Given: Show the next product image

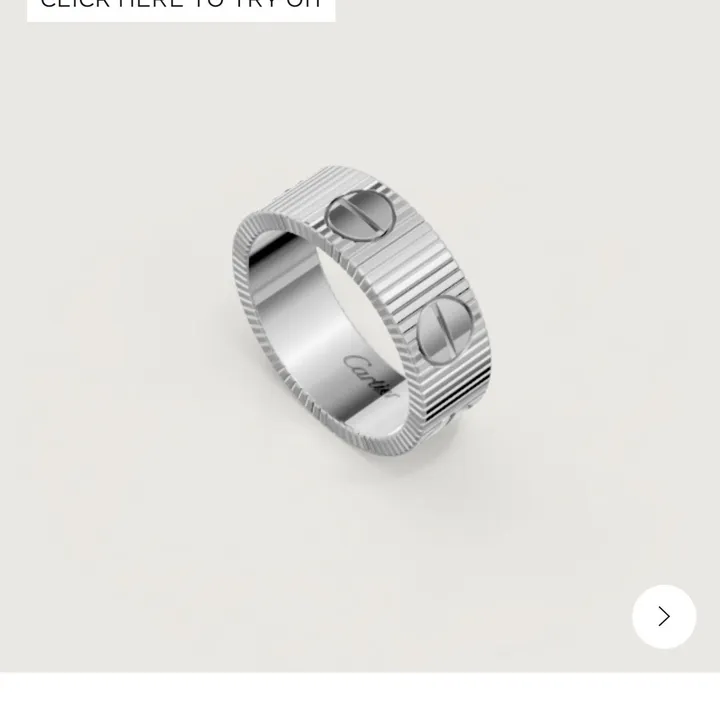Looking at the screenshot, I should coord(664,616).
